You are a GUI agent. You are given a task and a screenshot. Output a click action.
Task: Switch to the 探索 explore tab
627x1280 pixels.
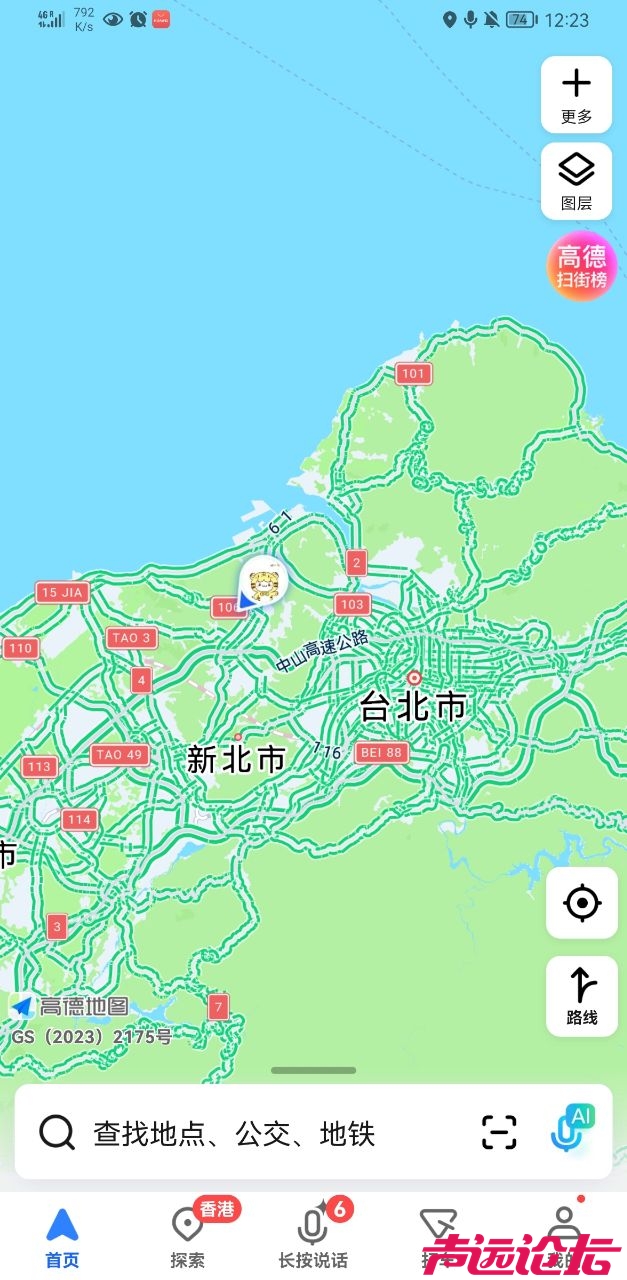tap(188, 1238)
